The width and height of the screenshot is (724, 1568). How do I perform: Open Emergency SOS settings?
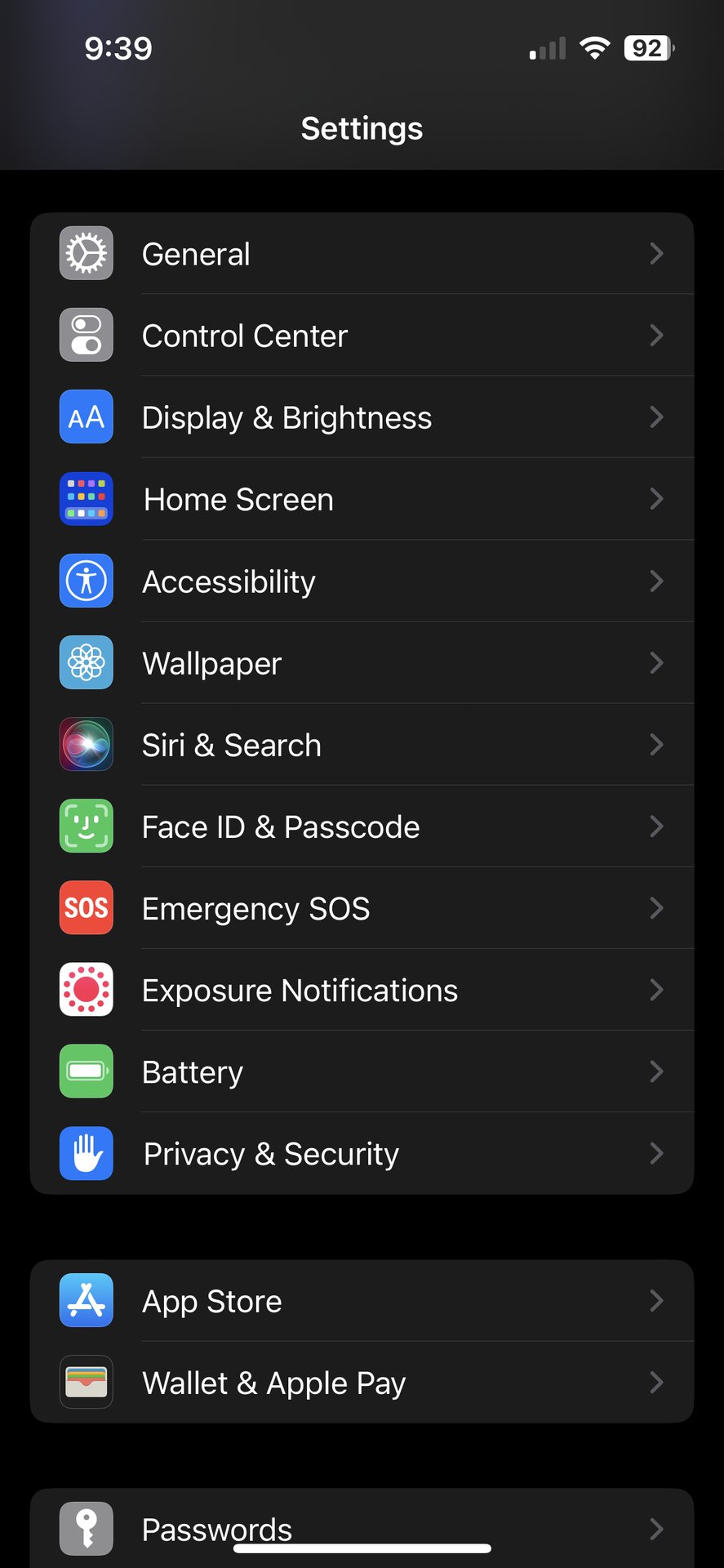(x=362, y=908)
